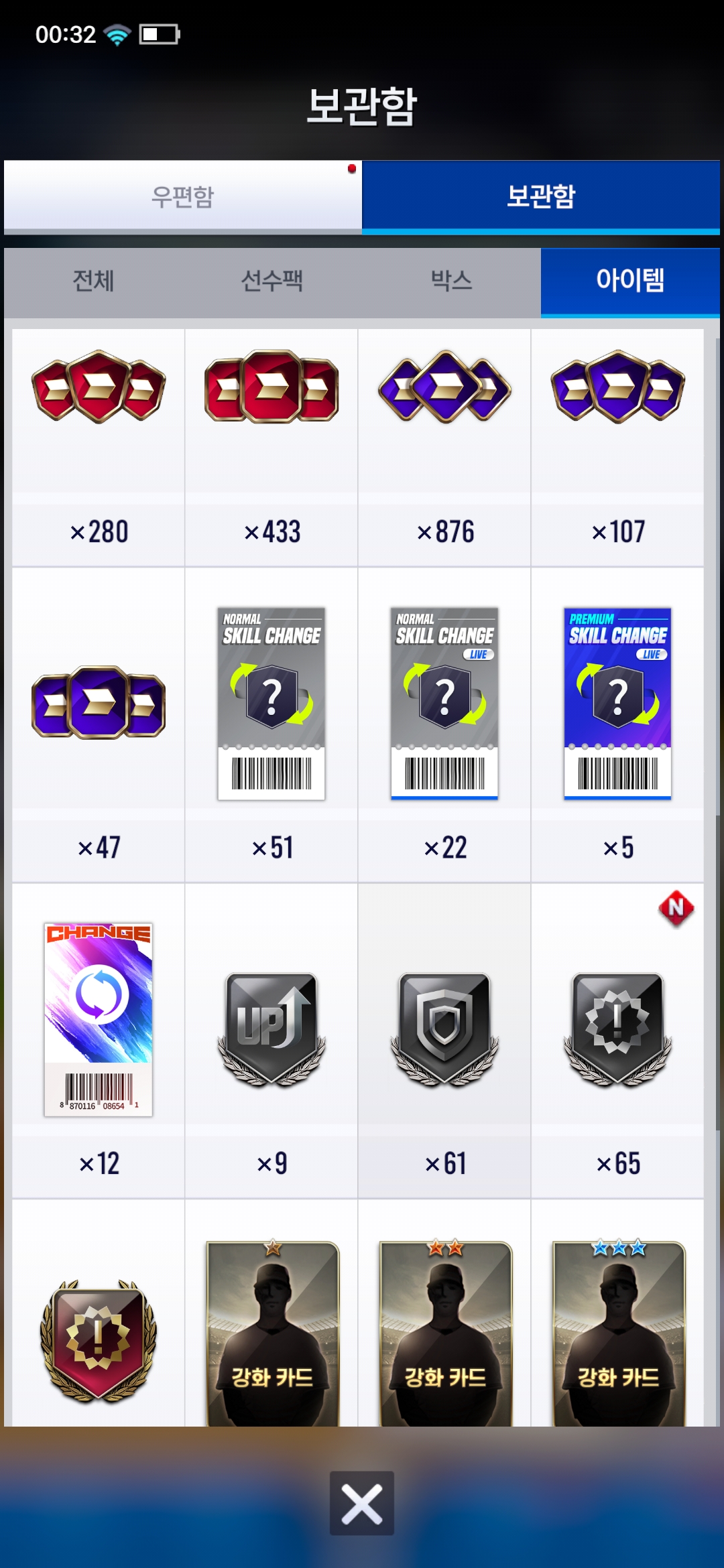
Task: Select the two-star 강화 카드
Action: pyautogui.click(x=444, y=1333)
